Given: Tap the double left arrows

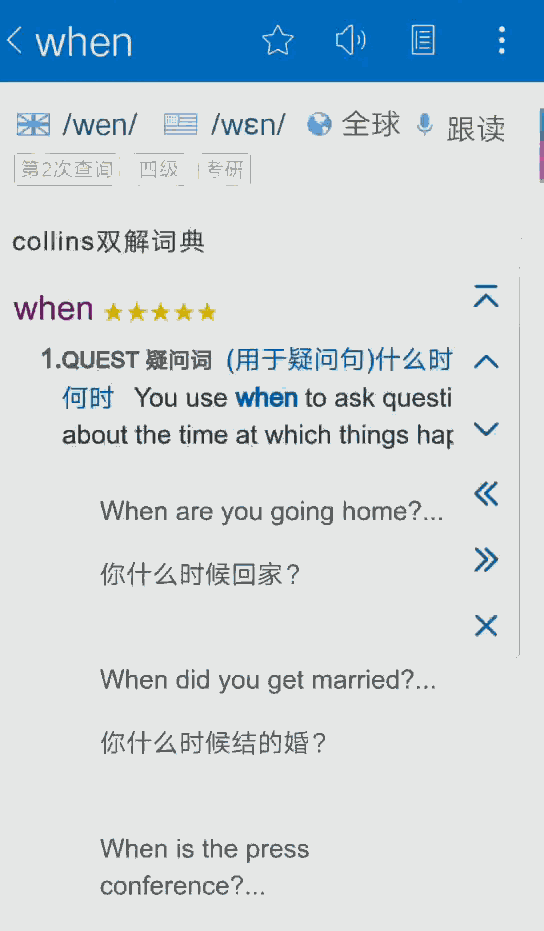Looking at the screenshot, I should pyautogui.click(x=486, y=494).
